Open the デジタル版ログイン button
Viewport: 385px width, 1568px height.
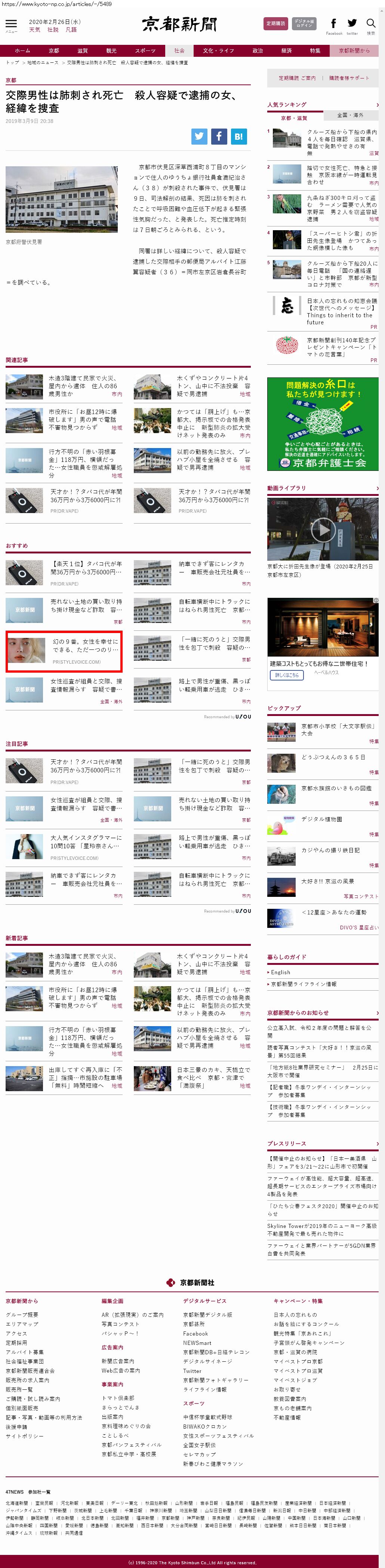(x=304, y=24)
